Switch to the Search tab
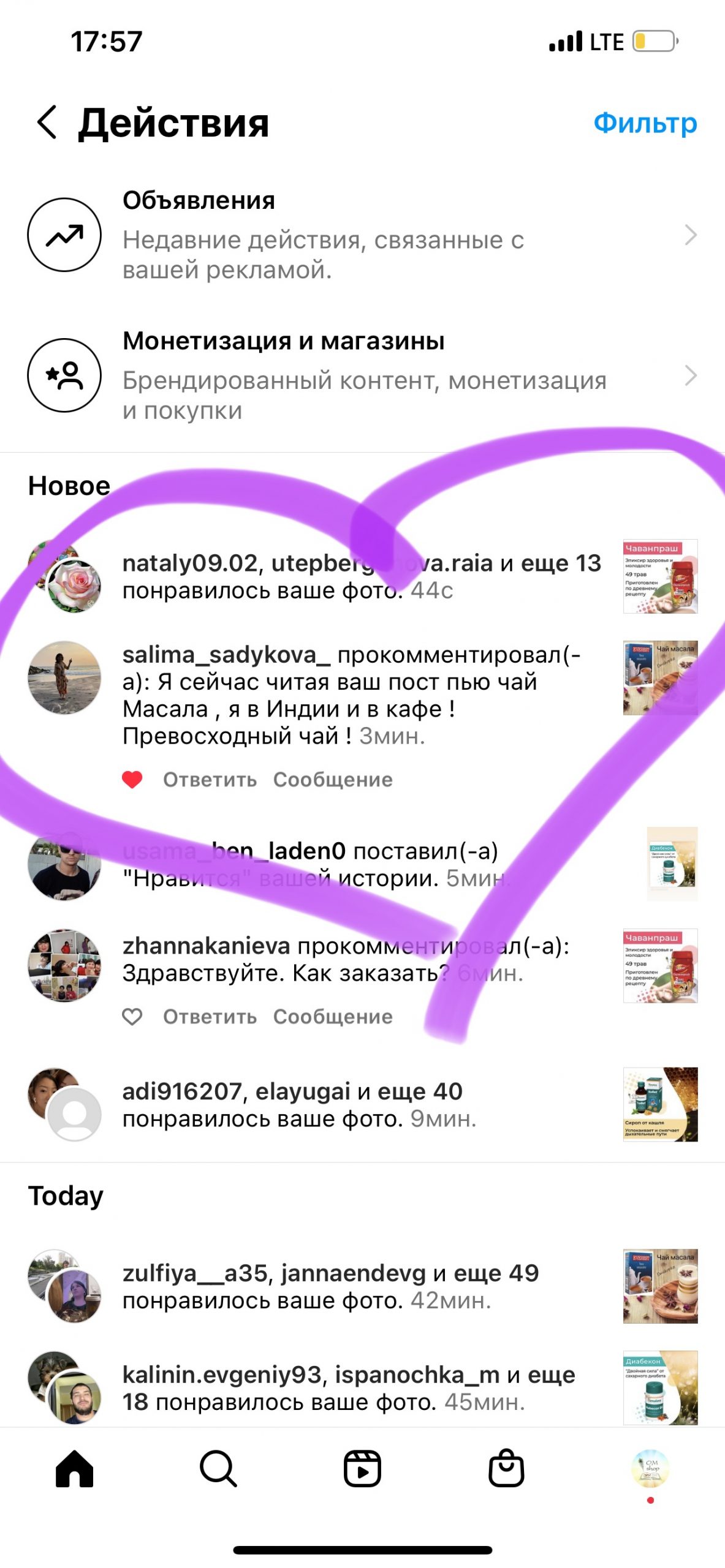The height and width of the screenshot is (1568, 725). pos(218,1469)
